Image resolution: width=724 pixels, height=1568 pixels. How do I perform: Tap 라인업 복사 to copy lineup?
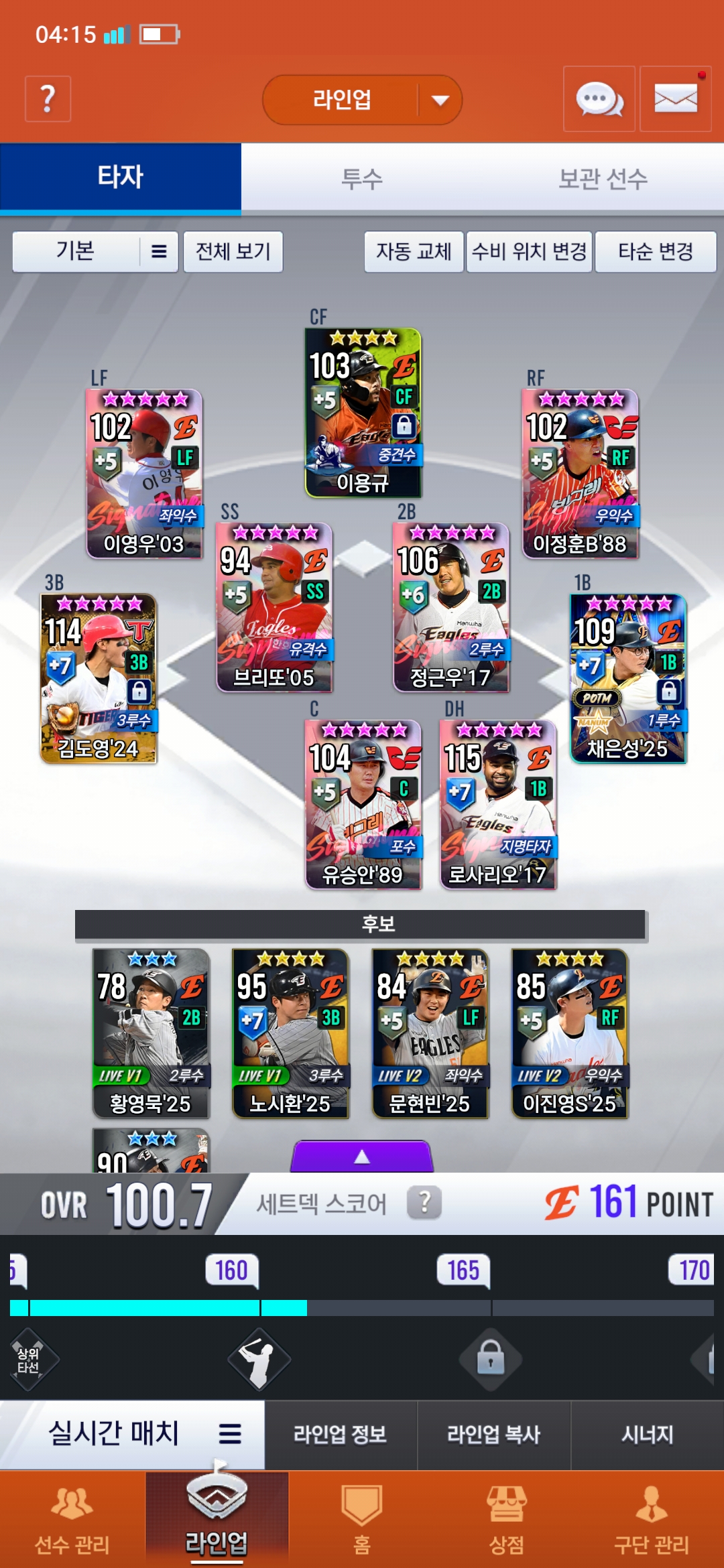coord(494,1435)
